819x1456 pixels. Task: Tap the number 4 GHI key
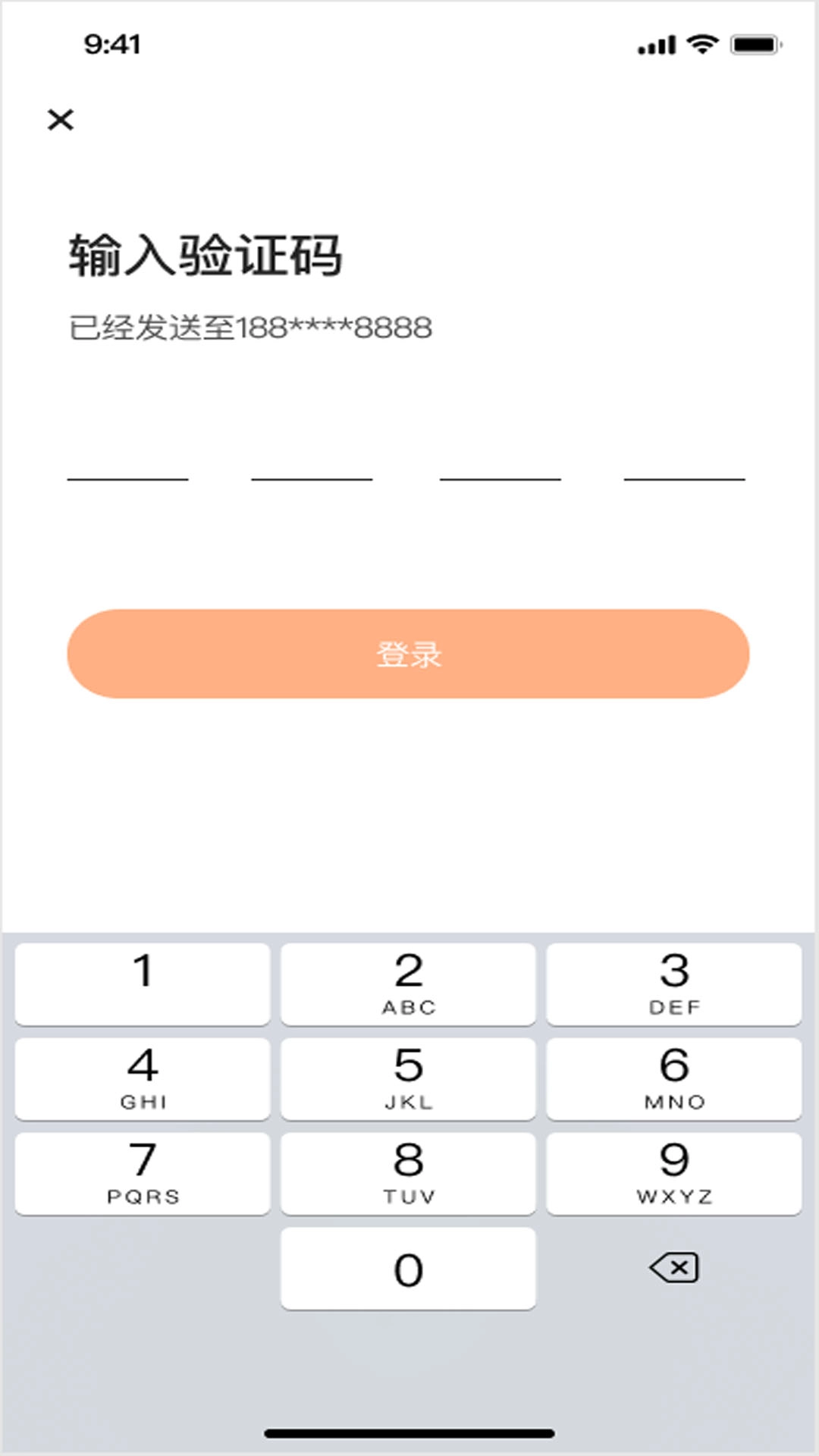tap(142, 1079)
